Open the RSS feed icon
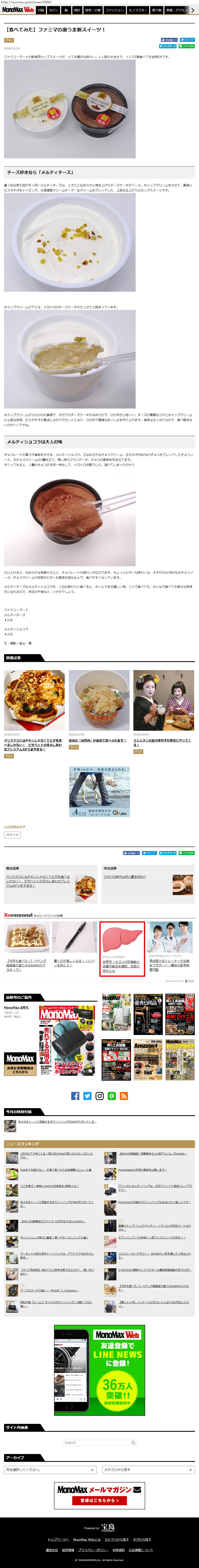This screenshot has width=199, height=1568. coord(124,1096)
